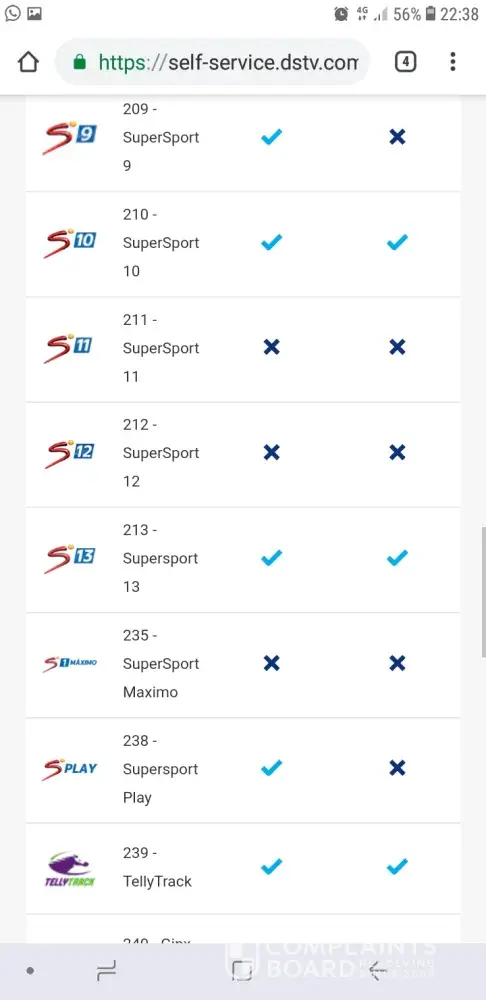Tap the browser home icon
Image resolution: width=486 pixels, height=1000 pixels.
click(x=28, y=62)
